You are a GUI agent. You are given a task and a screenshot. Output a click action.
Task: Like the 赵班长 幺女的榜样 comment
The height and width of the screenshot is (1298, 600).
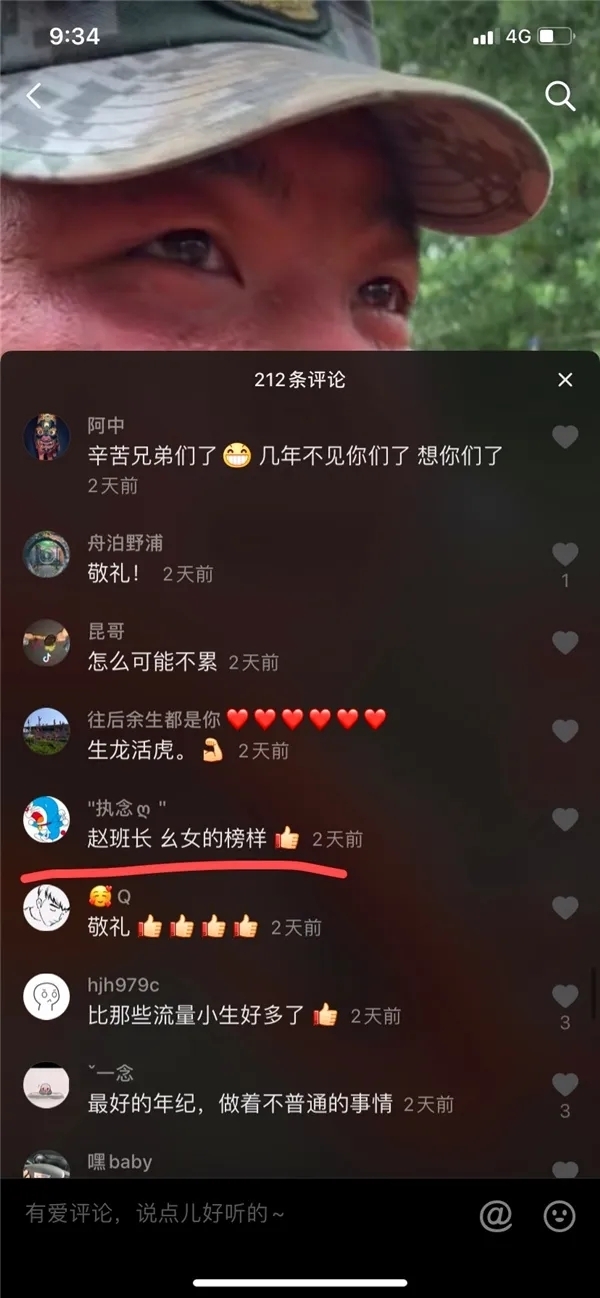565,820
